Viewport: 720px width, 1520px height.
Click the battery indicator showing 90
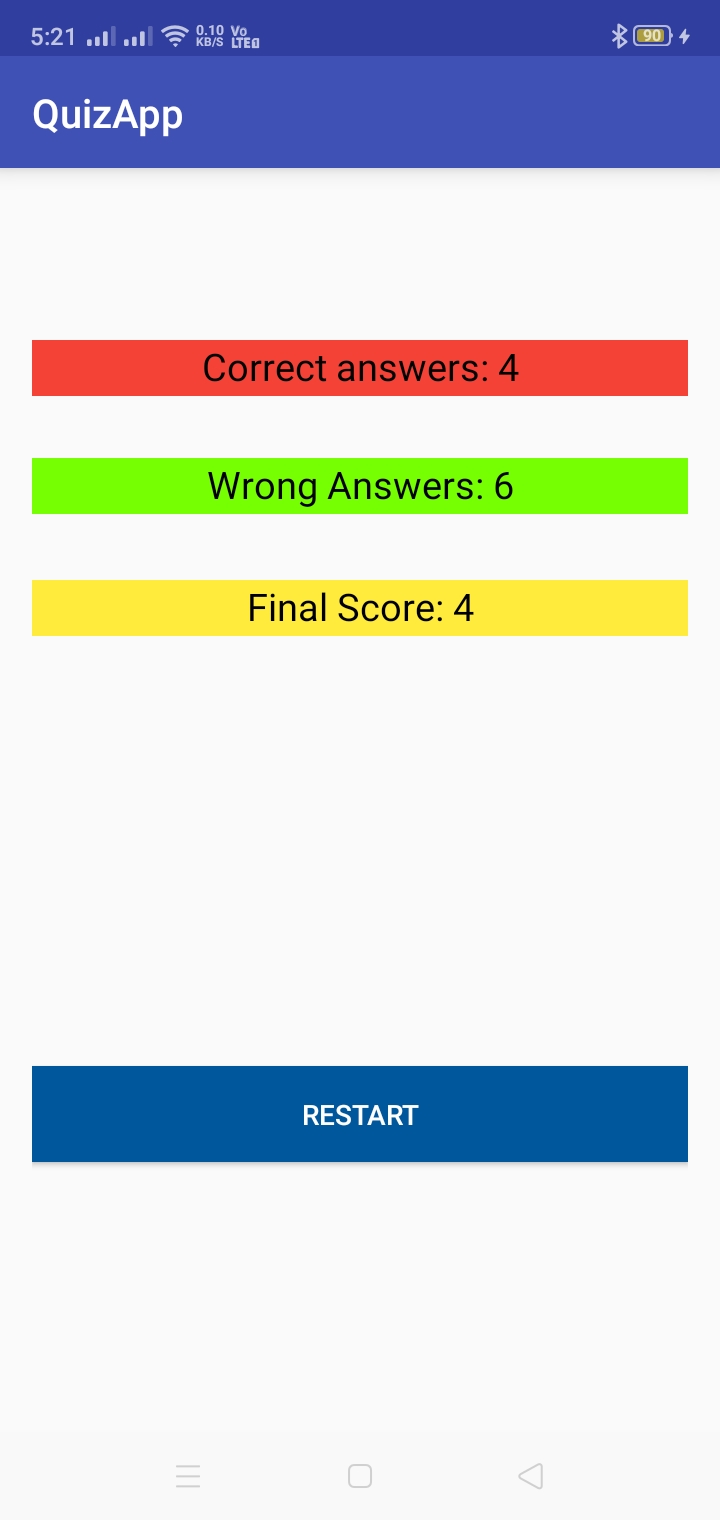click(x=651, y=35)
